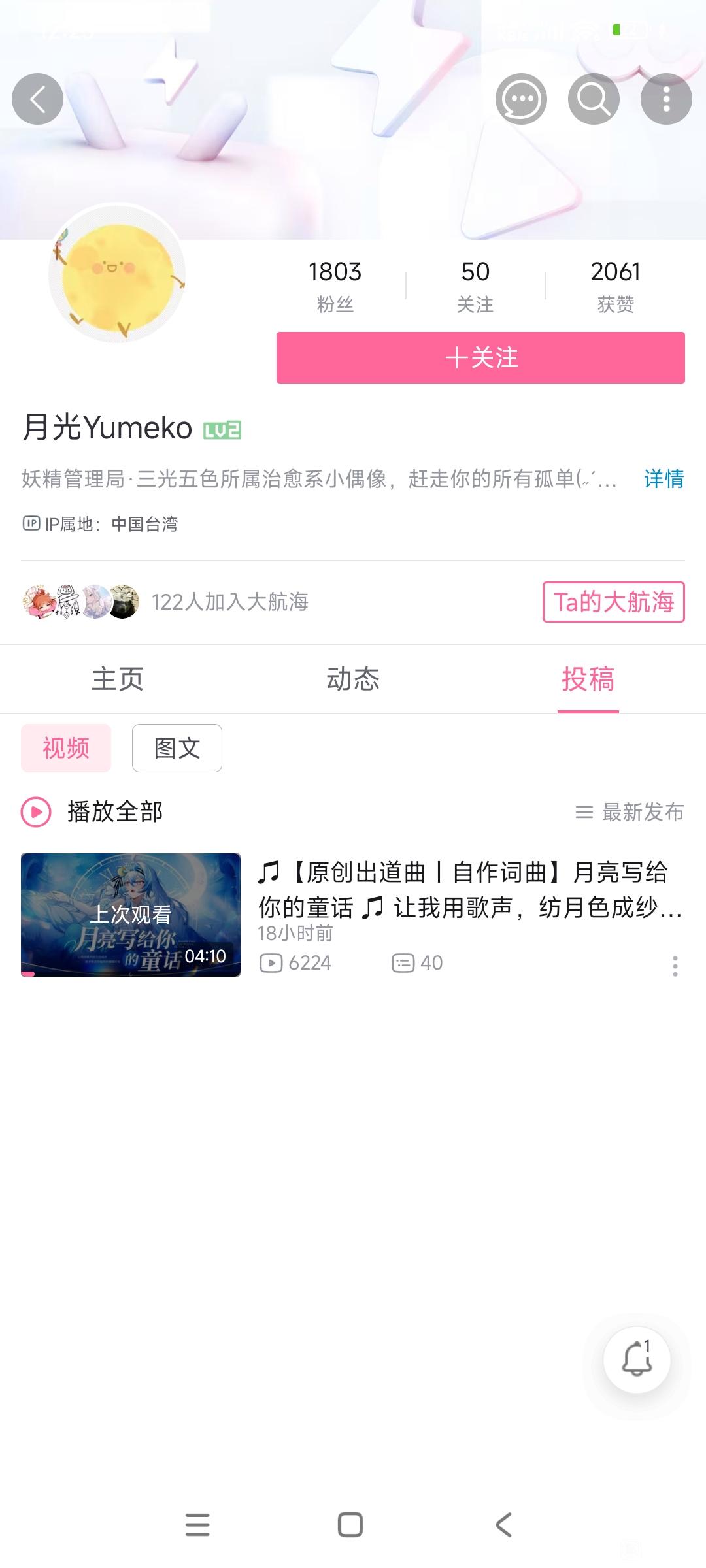Go back using the top-left arrow
Screen dimensions: 706x1568
click(37, 99)
